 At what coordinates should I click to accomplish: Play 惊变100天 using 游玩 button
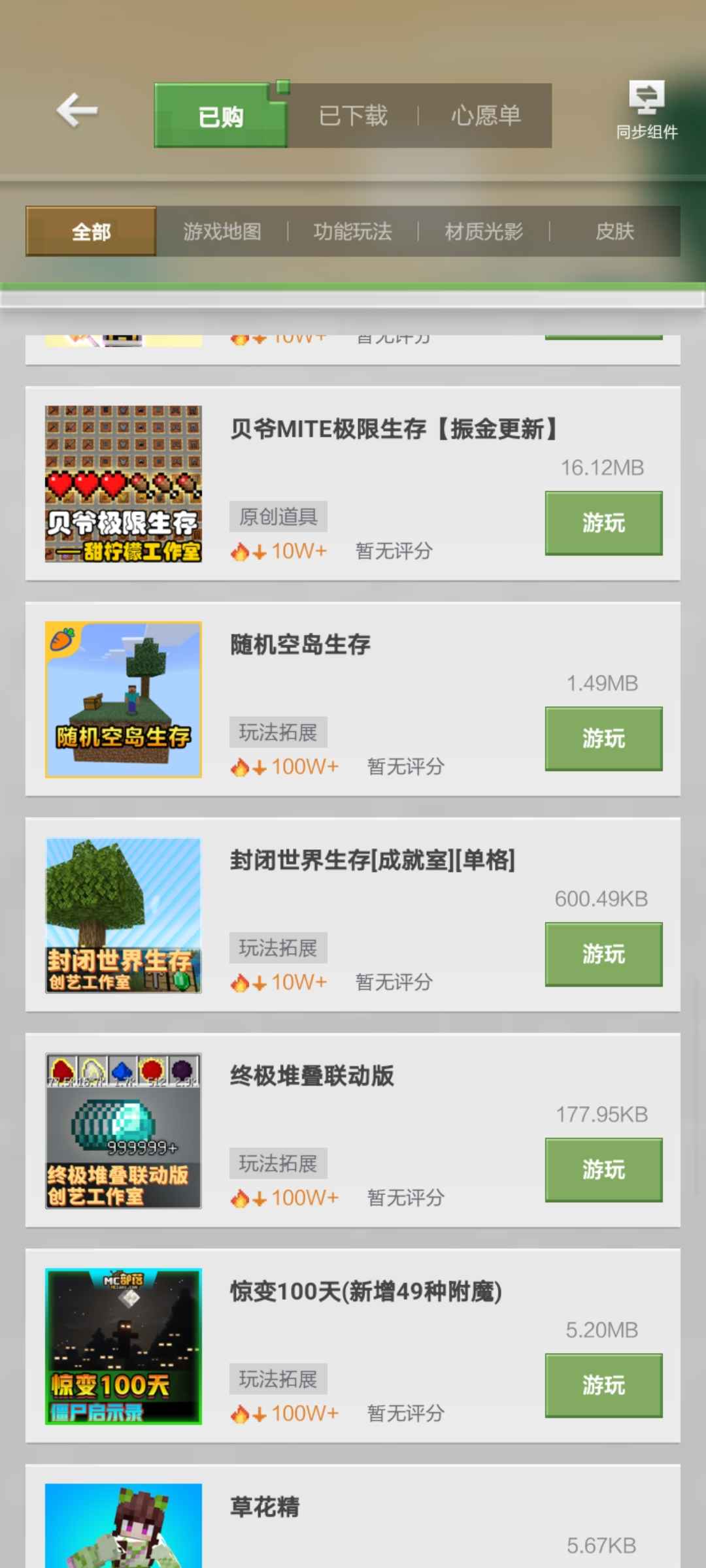(603, 1385)
